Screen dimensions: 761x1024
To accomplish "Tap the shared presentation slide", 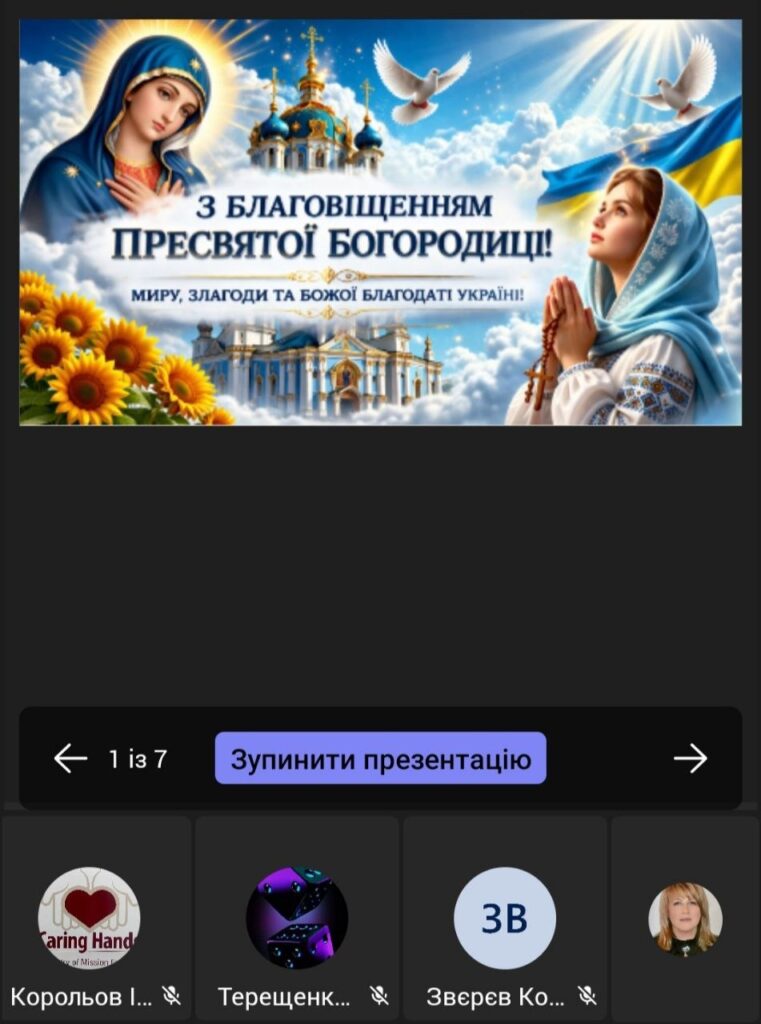I will 380,222.
